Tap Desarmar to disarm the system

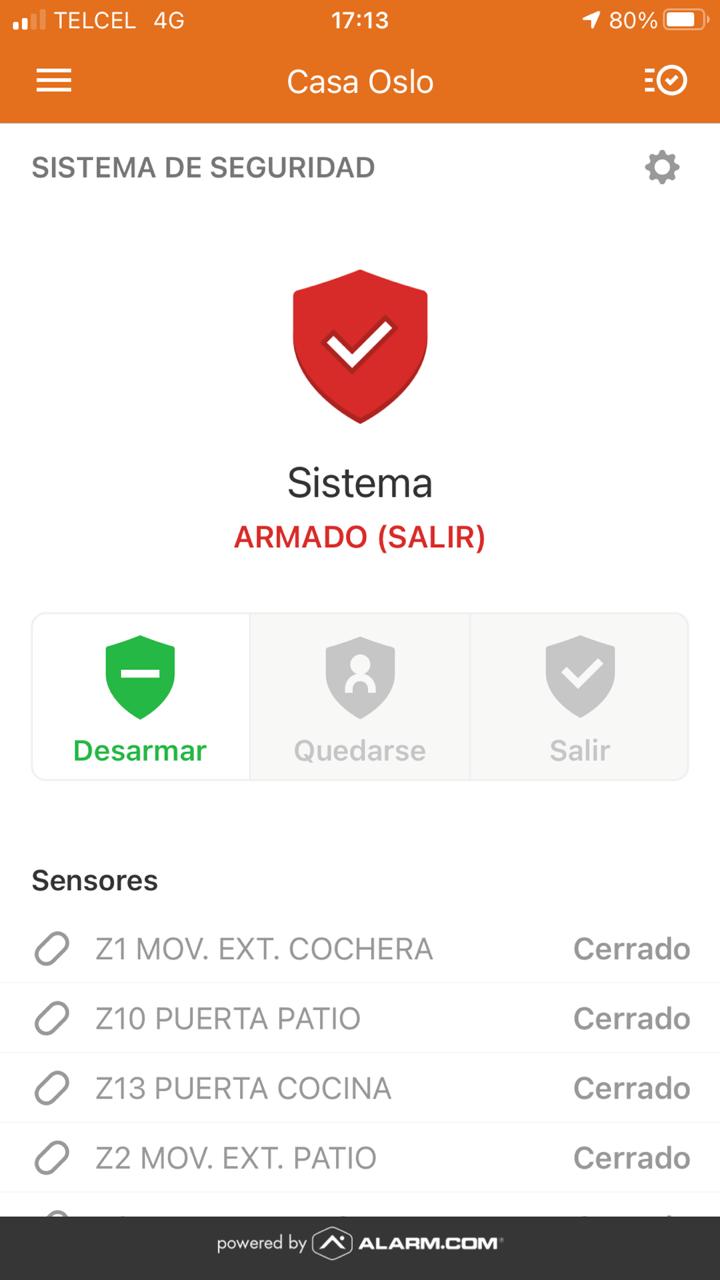(x=141, y=697)
